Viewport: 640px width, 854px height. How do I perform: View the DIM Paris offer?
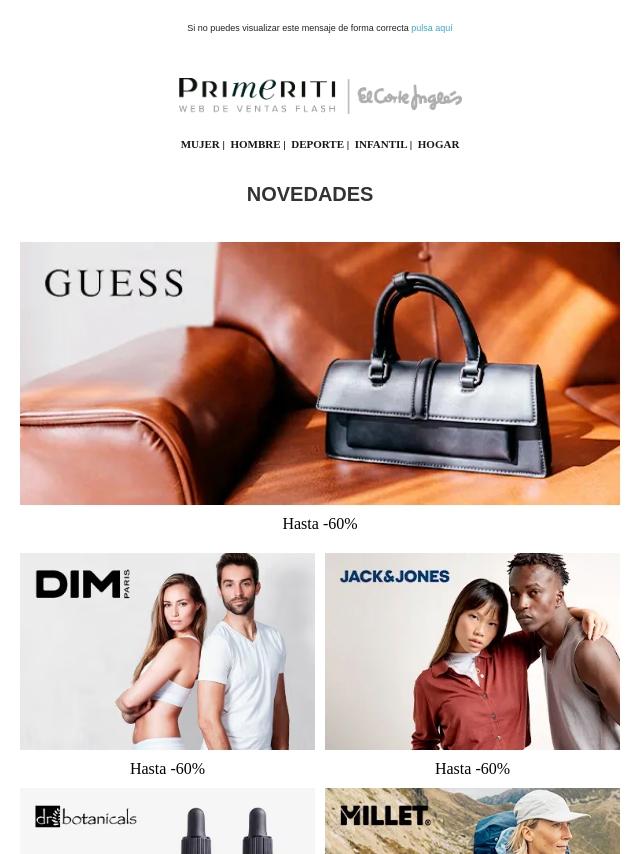pyautogui.click(x=167, y=651)
